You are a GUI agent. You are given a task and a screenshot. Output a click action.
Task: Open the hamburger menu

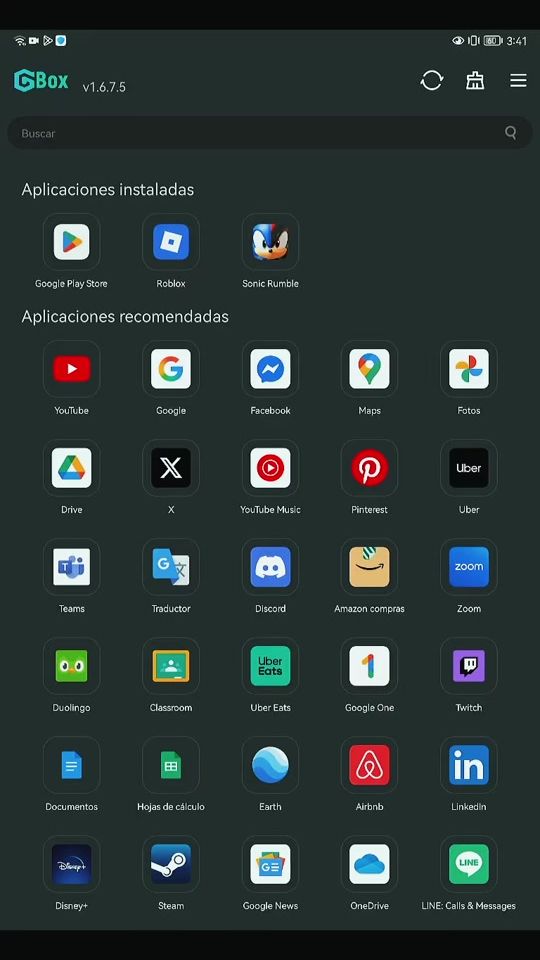518,80
